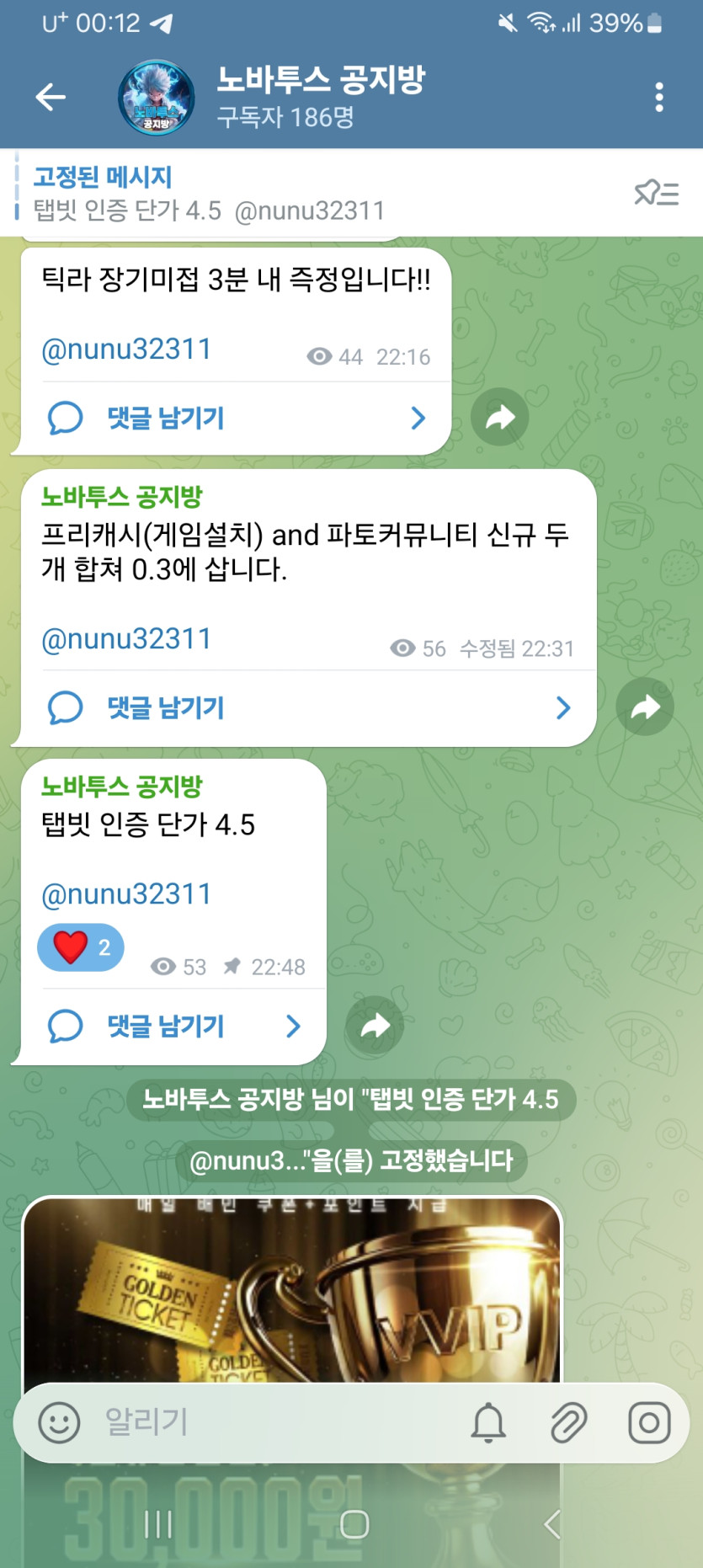703x1568 pixels.
Task: Go back from the 노바투스 공지방 channel
Action: pyautogui.click(x=51, y=98)
